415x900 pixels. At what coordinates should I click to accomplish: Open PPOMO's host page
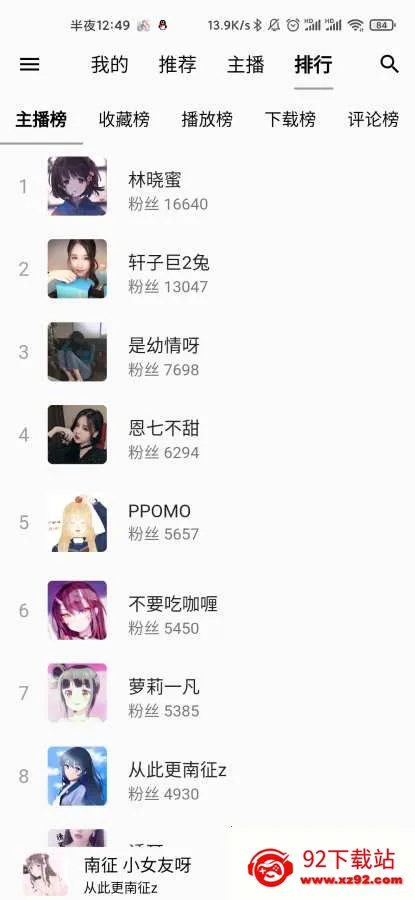click(207, 522)
